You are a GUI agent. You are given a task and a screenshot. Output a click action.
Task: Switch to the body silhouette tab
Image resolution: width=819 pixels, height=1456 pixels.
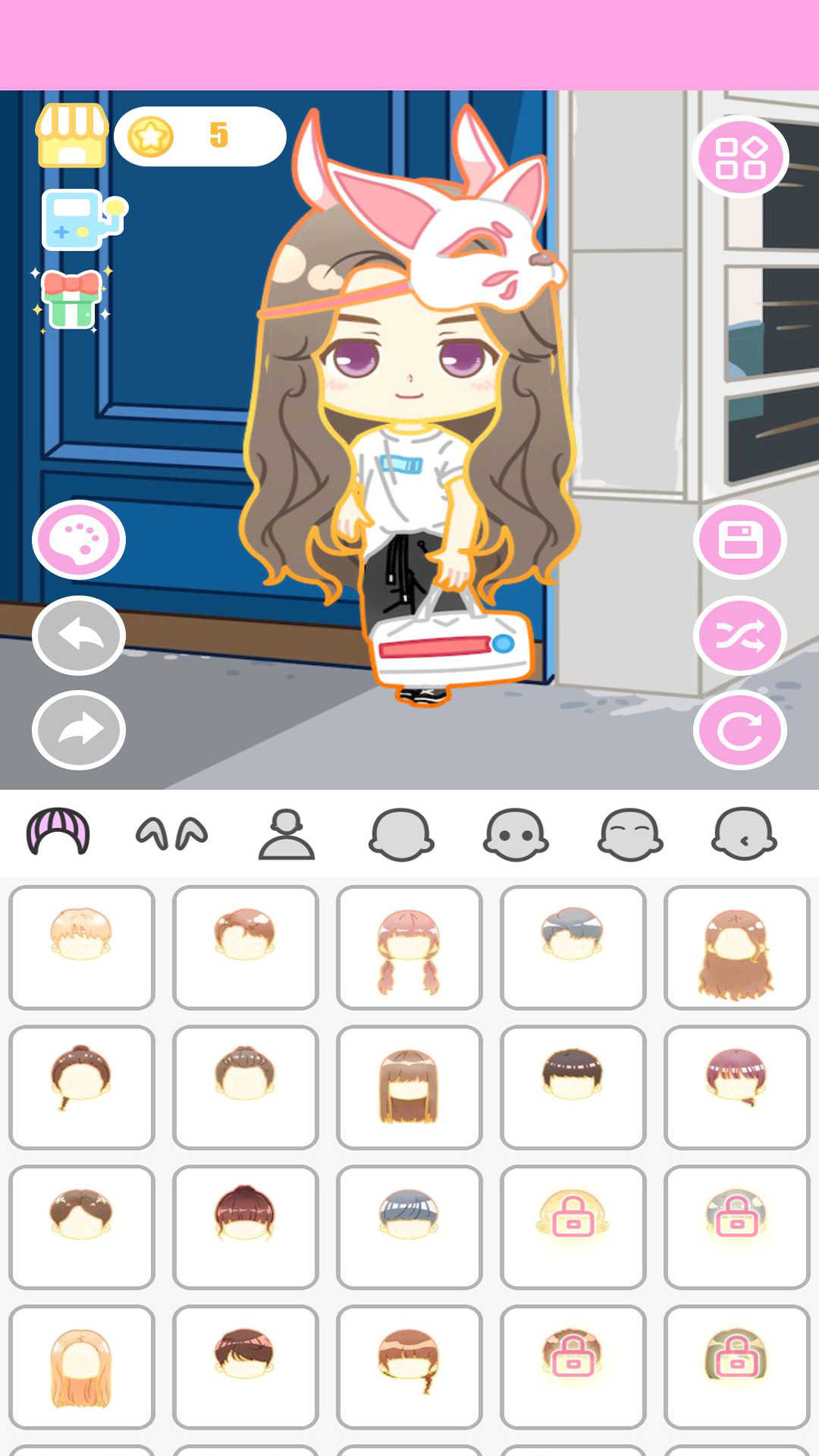click(287, 833)
